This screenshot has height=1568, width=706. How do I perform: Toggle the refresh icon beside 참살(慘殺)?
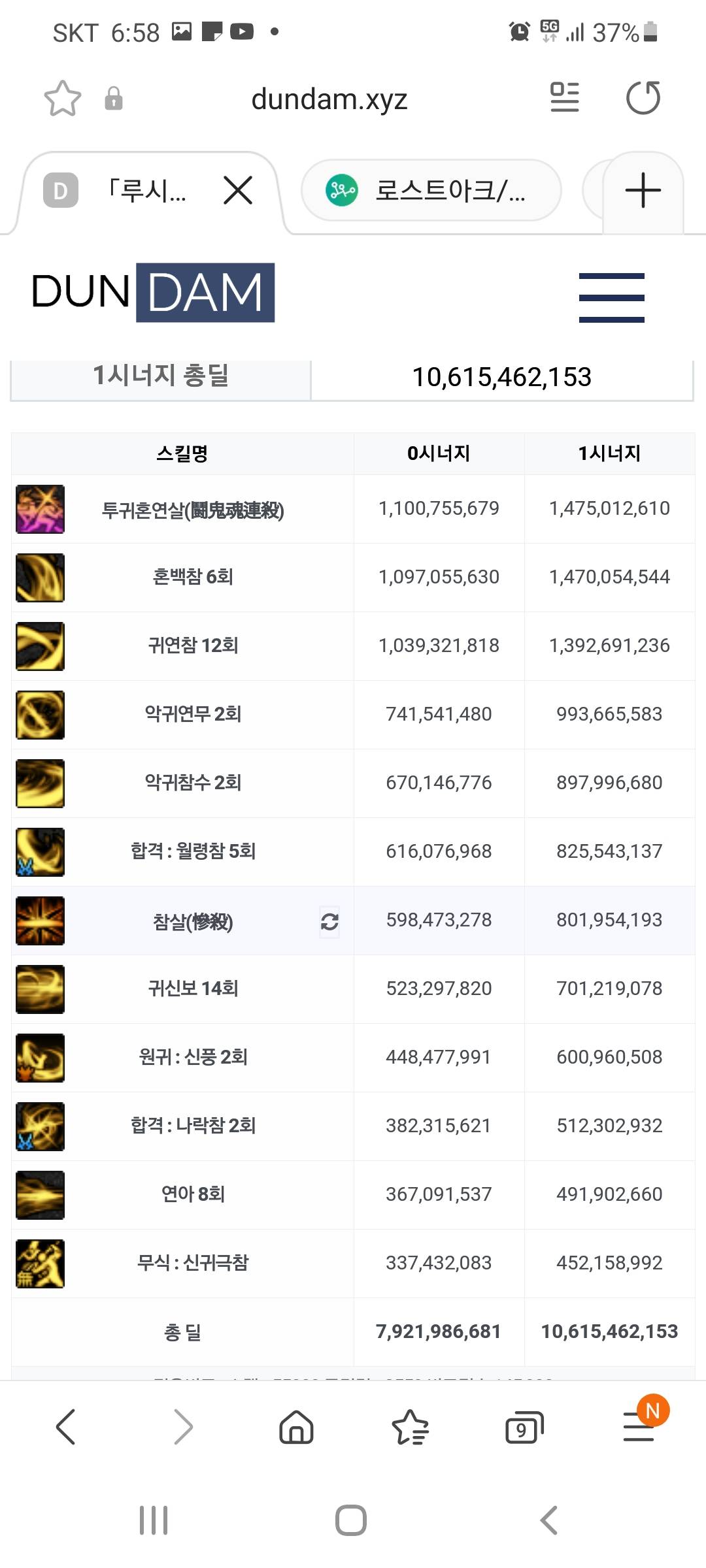tap(329, 922)
